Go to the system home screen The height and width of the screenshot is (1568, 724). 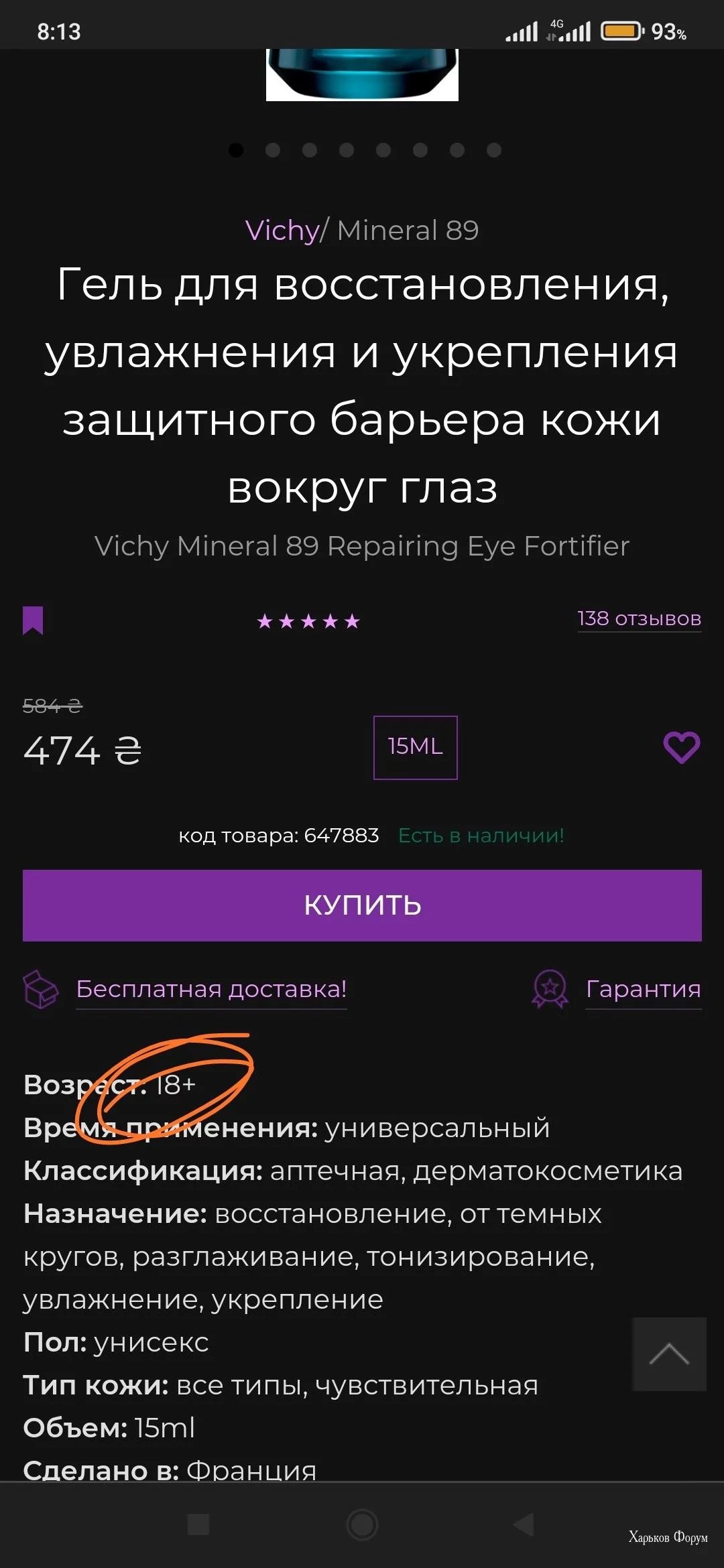tap(362, 1525)
